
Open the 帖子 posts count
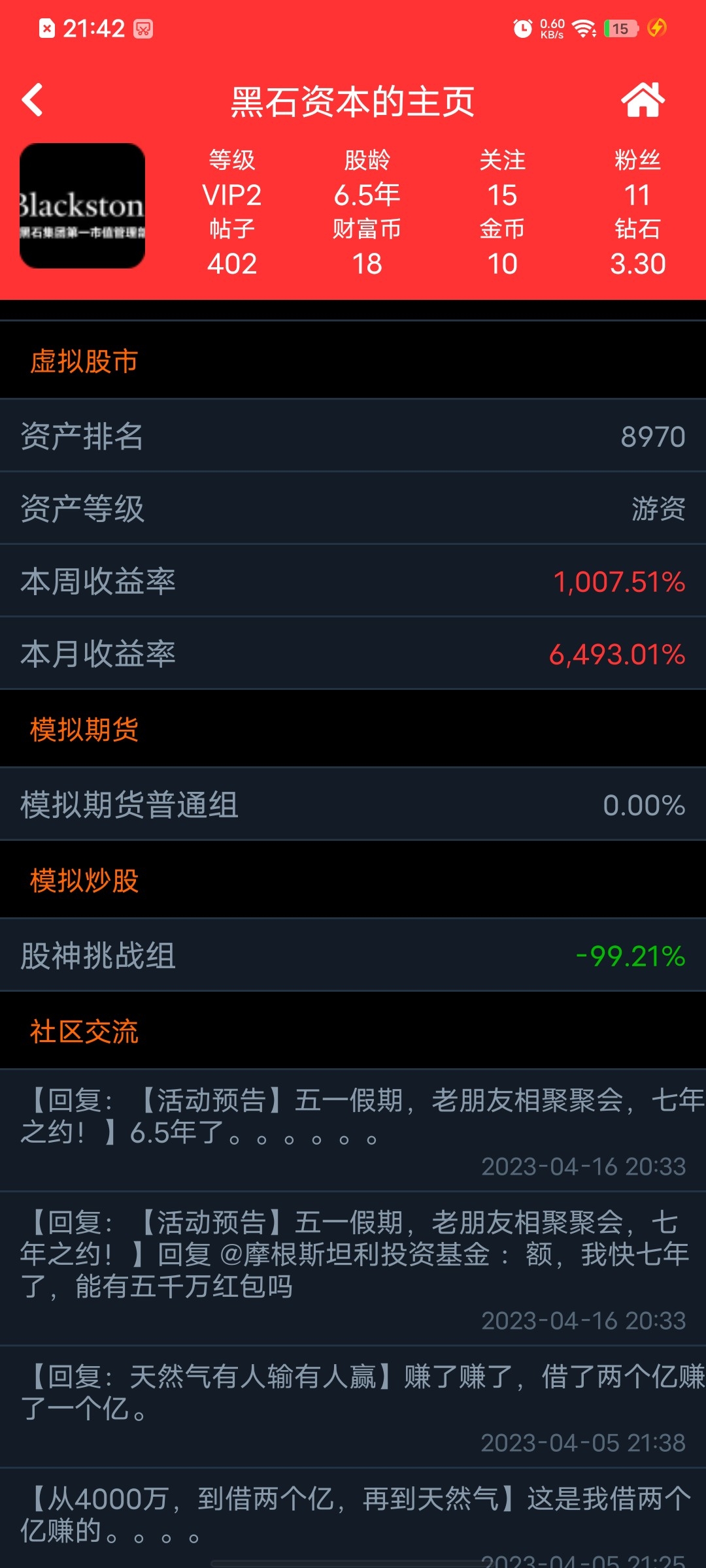[x=232, y=247]
